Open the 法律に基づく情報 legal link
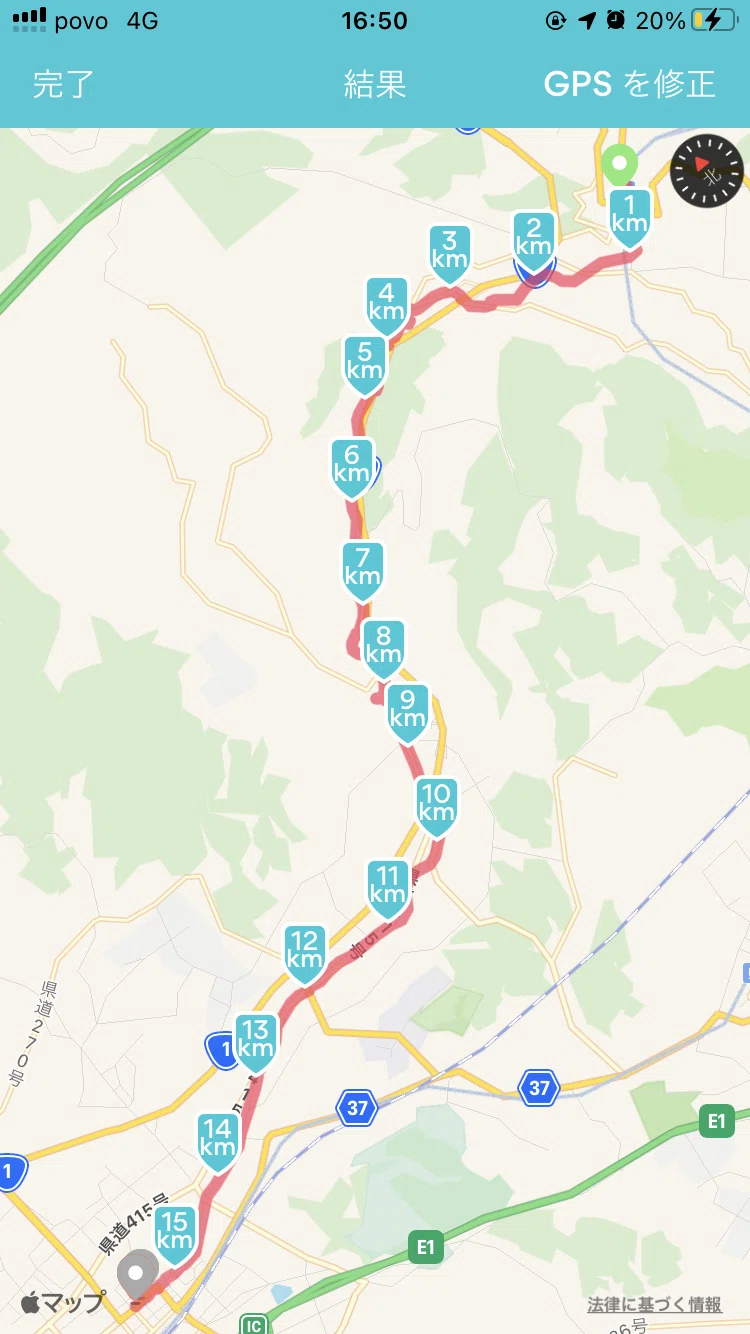Image resolution: width=750 pixels, height=1334 pixels. pos(655,1304)
